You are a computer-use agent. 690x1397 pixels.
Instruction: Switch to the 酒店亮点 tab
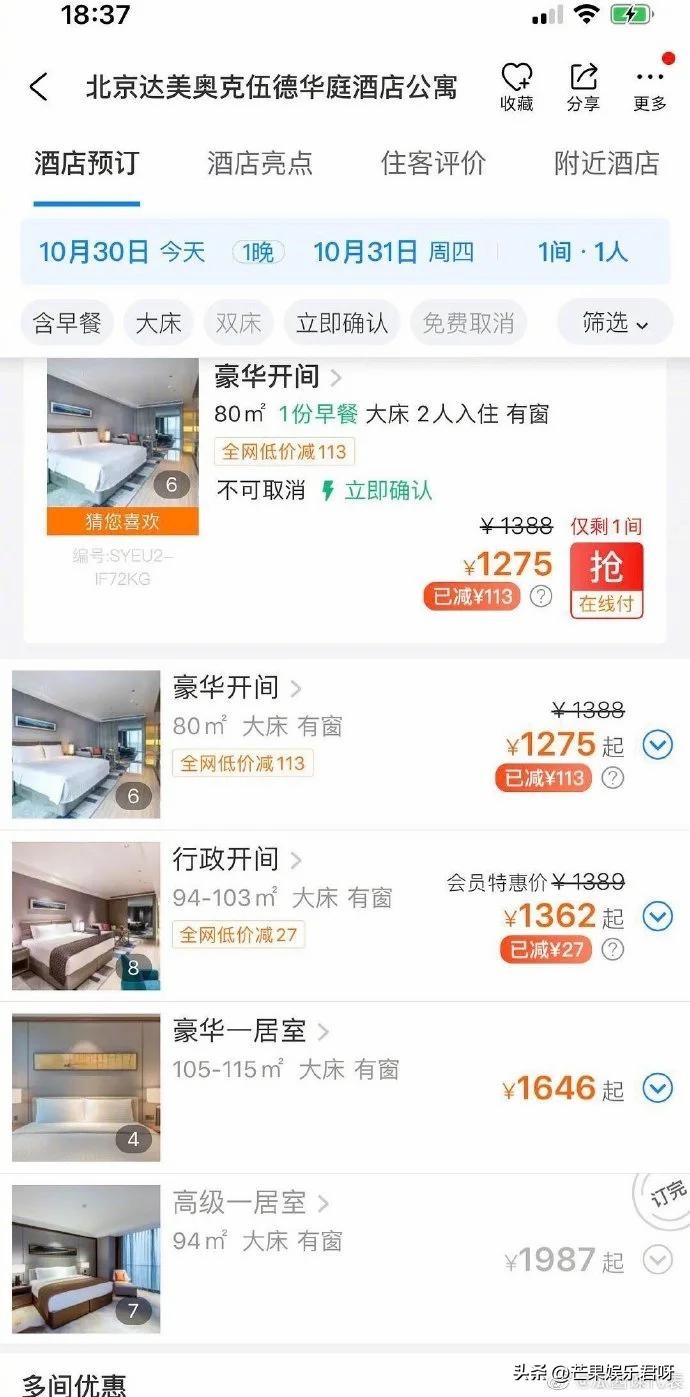pos(260,163)
